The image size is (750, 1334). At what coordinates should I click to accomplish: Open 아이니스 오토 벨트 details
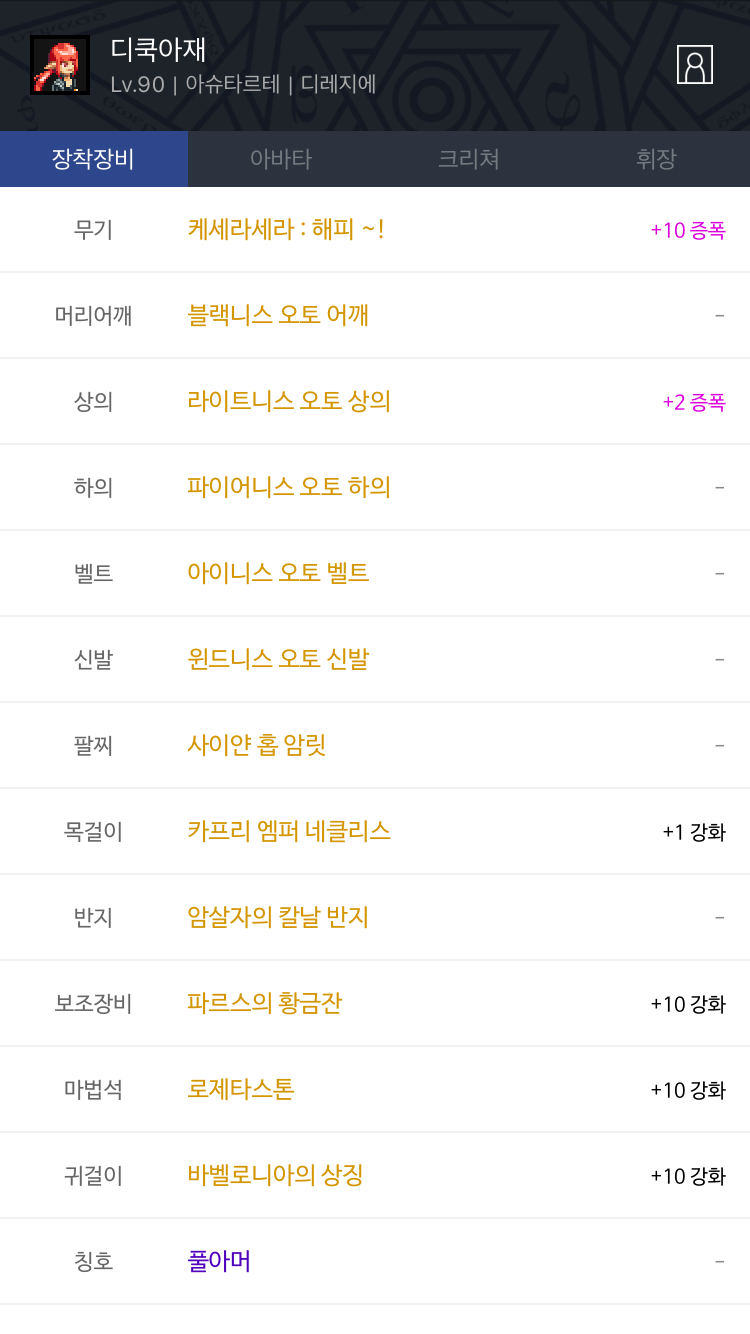(278, 574)
